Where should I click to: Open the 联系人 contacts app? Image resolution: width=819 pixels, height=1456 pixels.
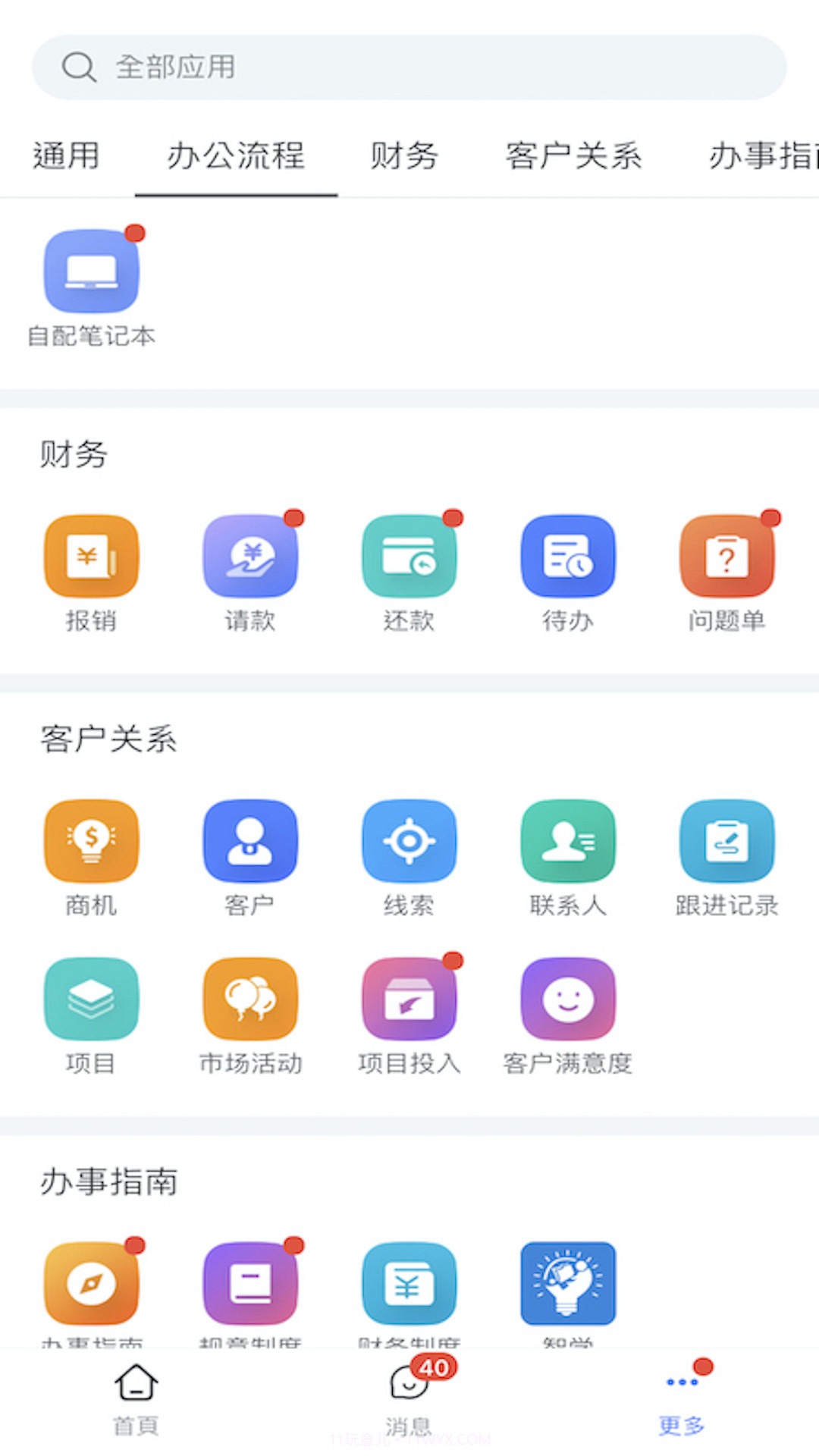click(567, 842)
